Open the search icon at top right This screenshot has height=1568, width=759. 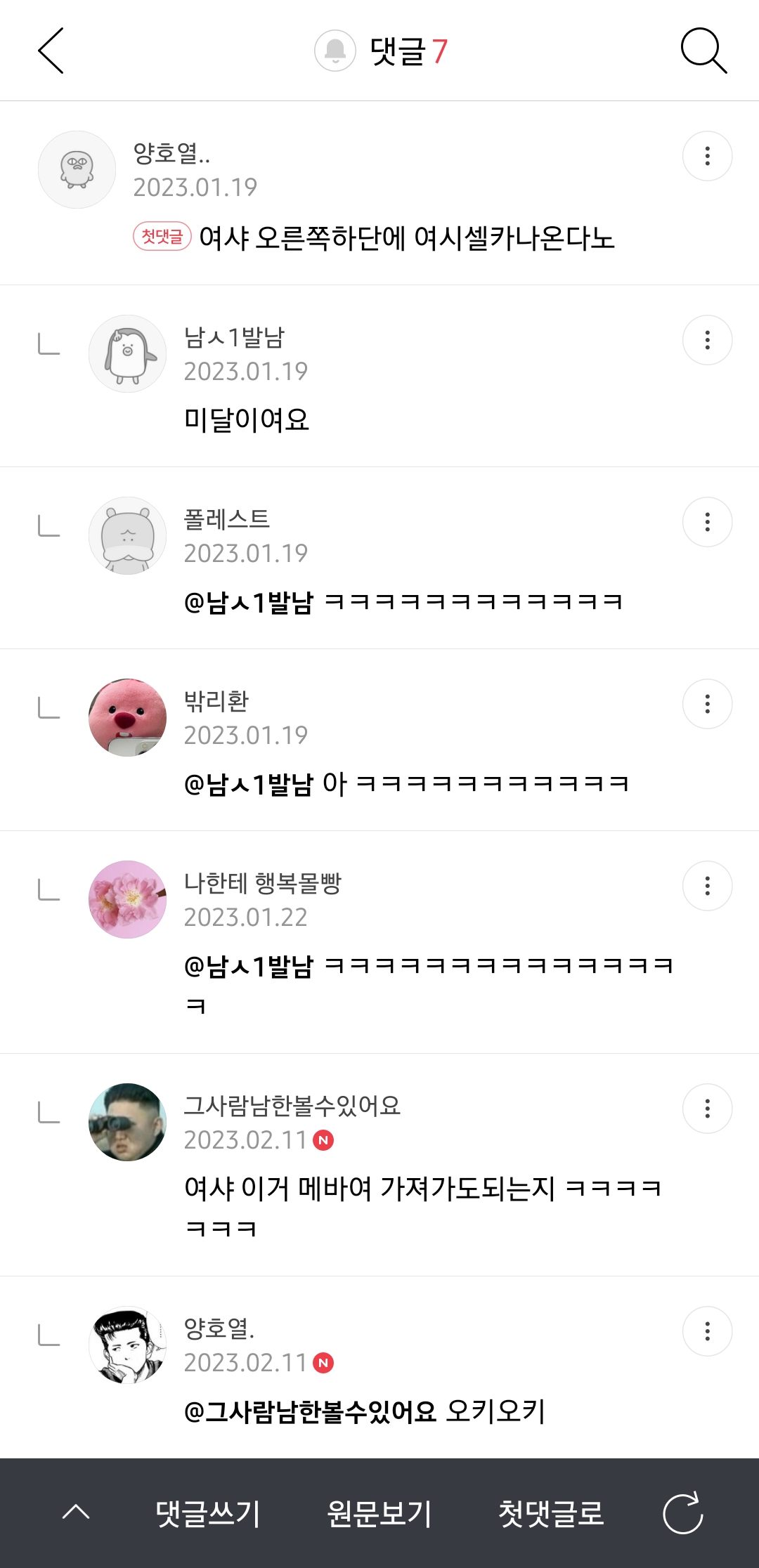point(706,52)
